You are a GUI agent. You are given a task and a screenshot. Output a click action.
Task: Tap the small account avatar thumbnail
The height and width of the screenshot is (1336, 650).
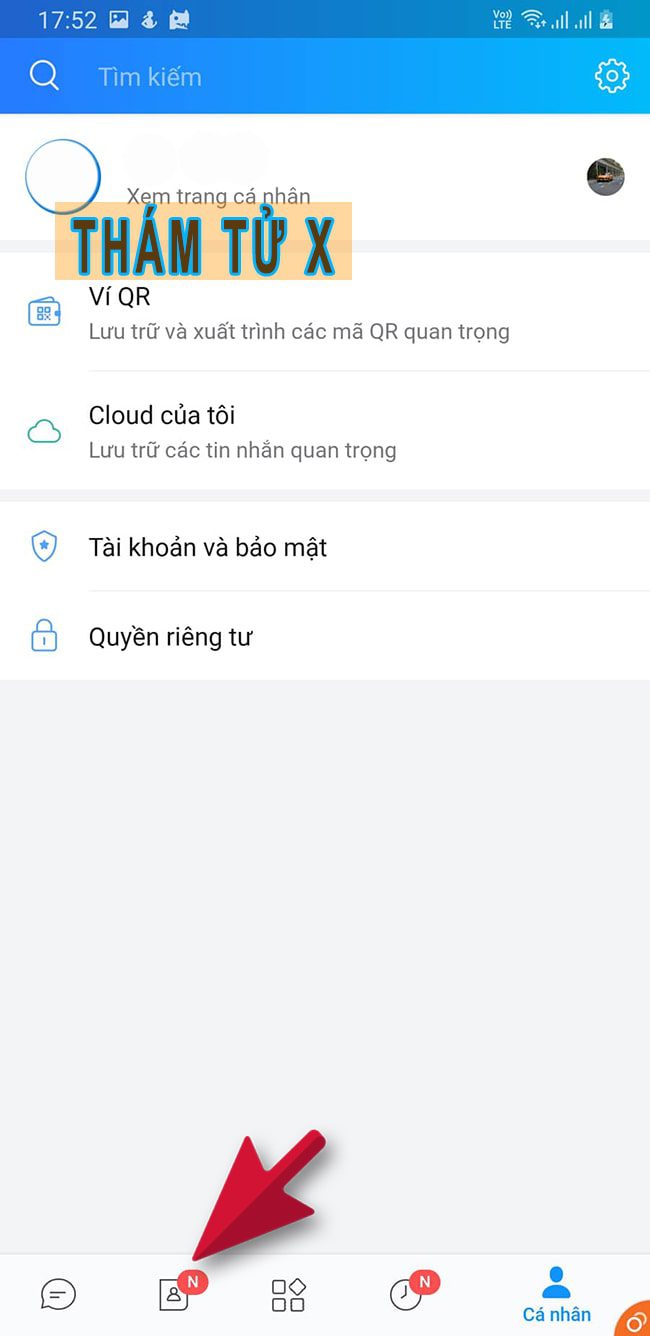click(605, 177)
